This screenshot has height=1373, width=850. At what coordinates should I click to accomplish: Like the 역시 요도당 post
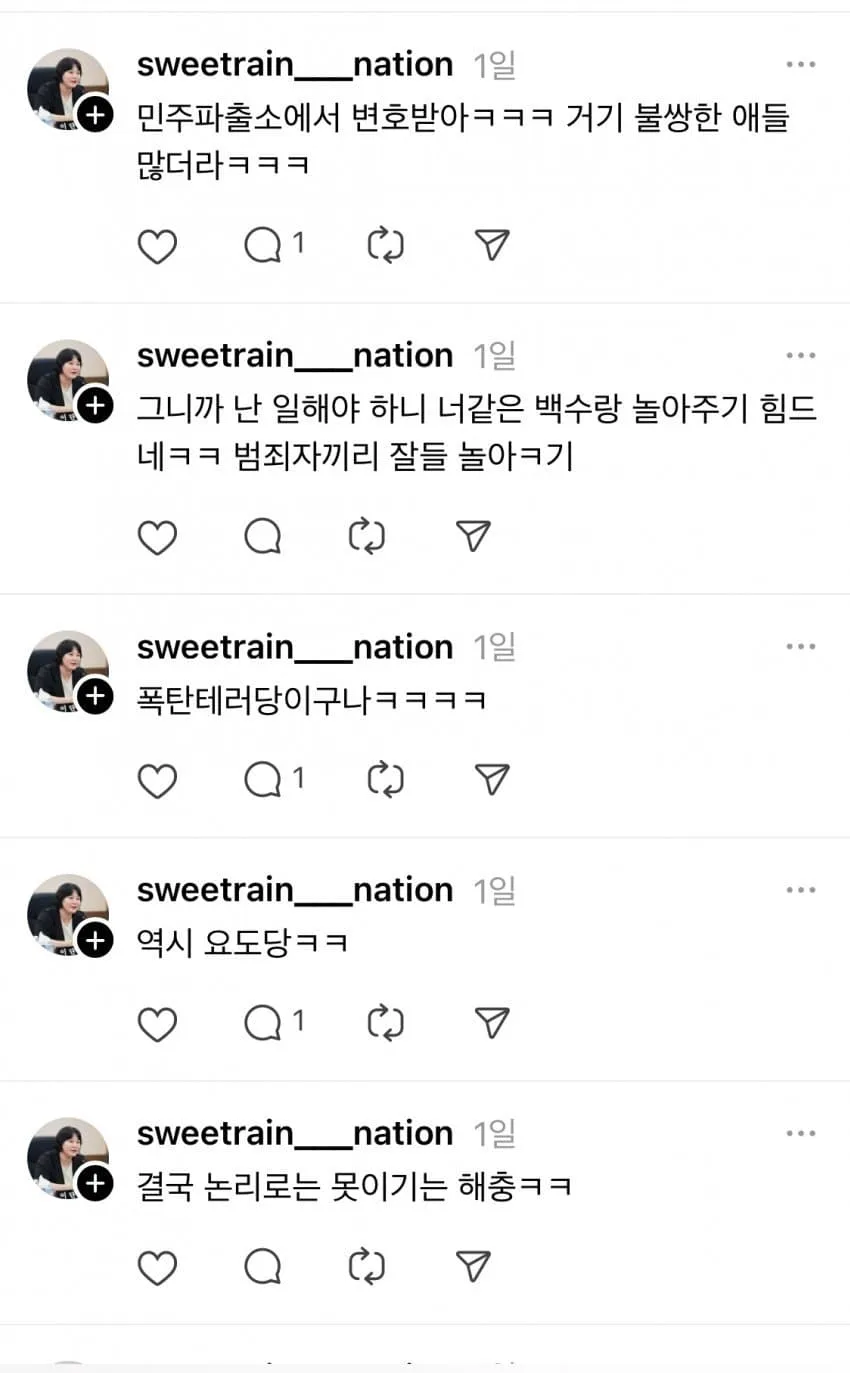click(x=157, y=1023)
